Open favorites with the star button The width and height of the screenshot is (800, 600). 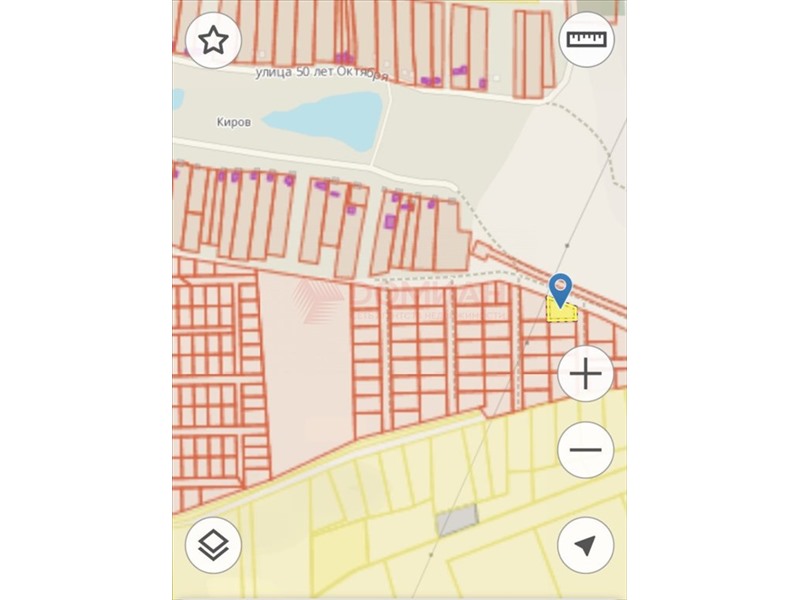pyautogui.click(x=213, y=41)
